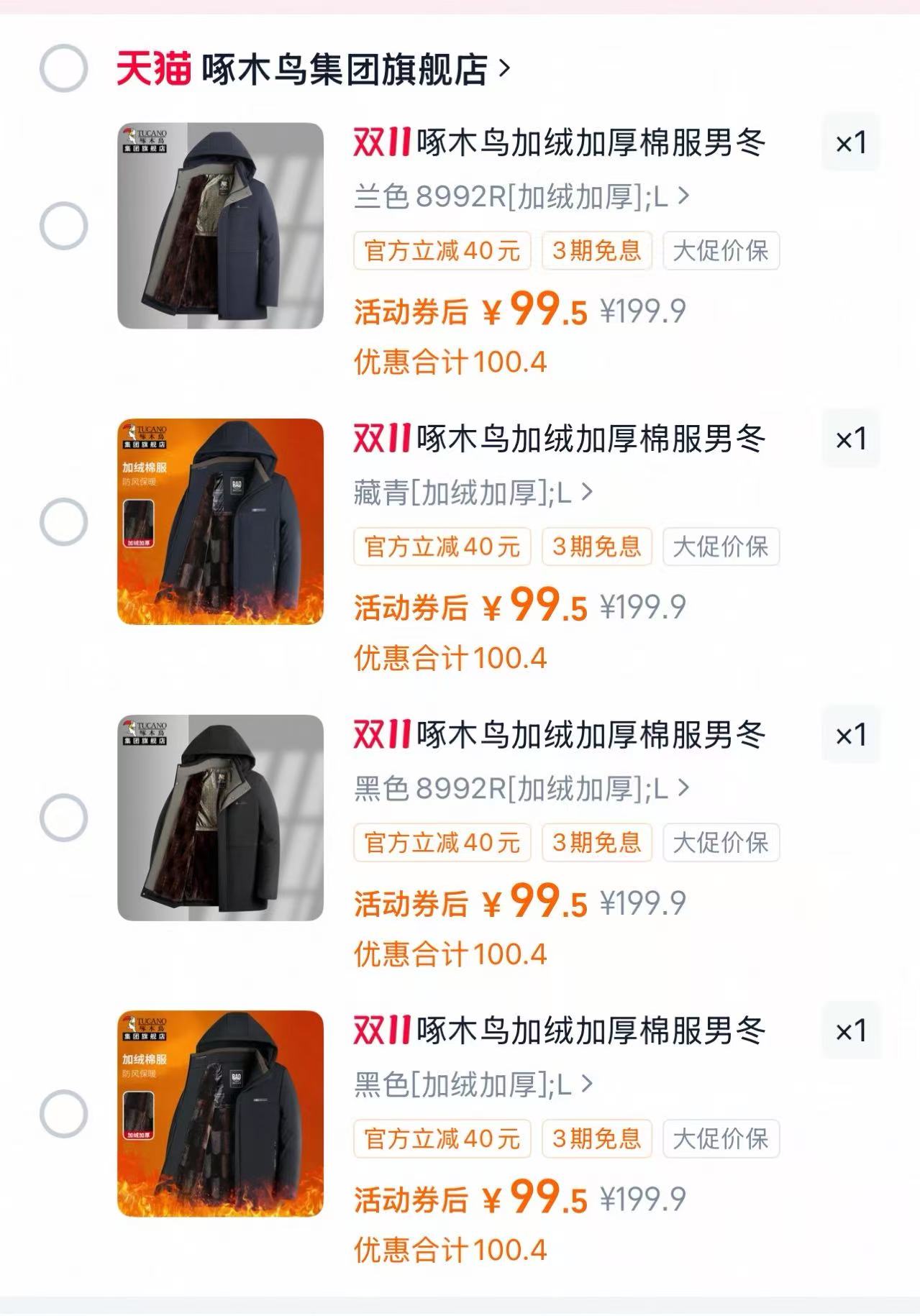The width and height of the screenshot is (920, 1316).
Task: Click the x1 quantity of the first item
Action: pyautogui.click(x=852, y=142)
